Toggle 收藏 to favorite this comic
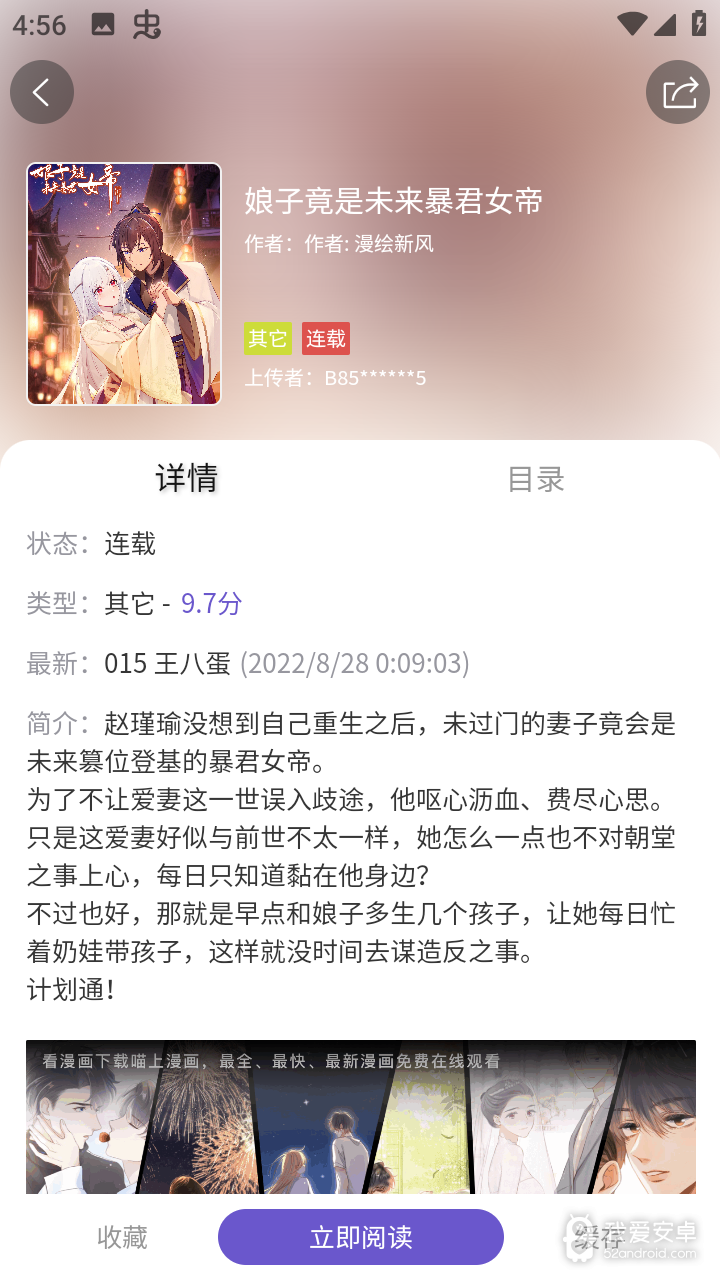 tap(122, 1237)
